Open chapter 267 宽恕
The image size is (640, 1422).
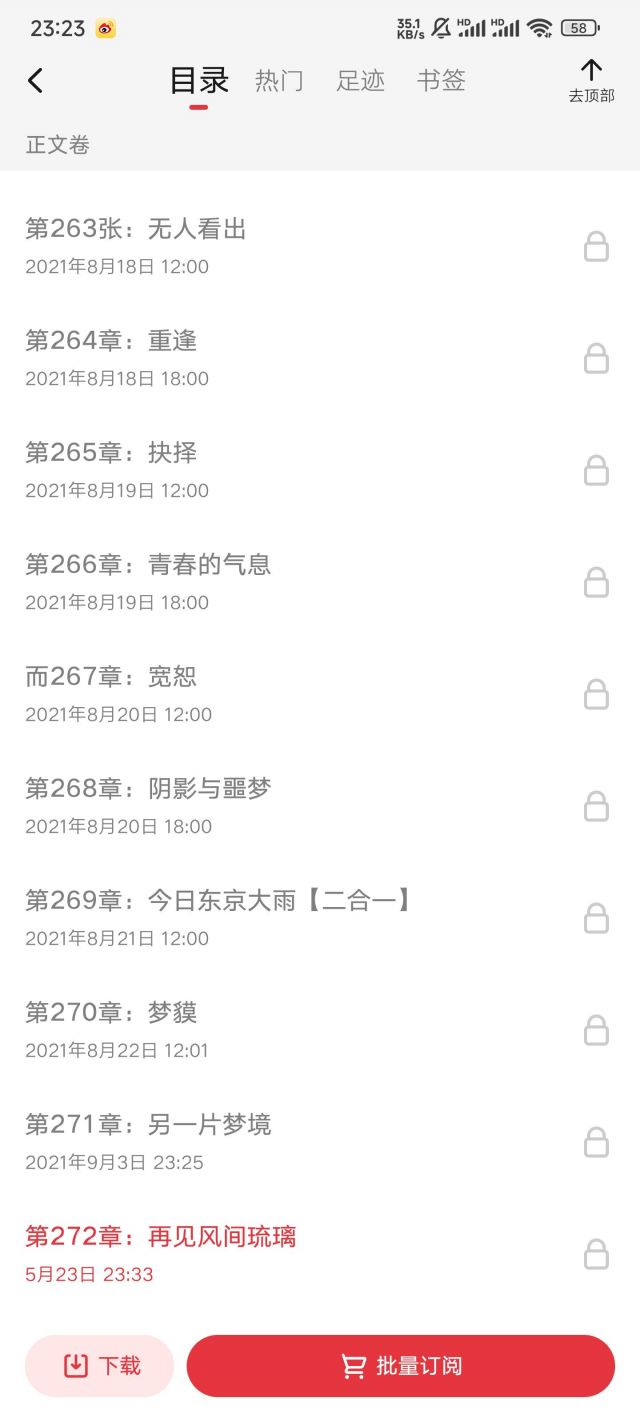point(320,694)
